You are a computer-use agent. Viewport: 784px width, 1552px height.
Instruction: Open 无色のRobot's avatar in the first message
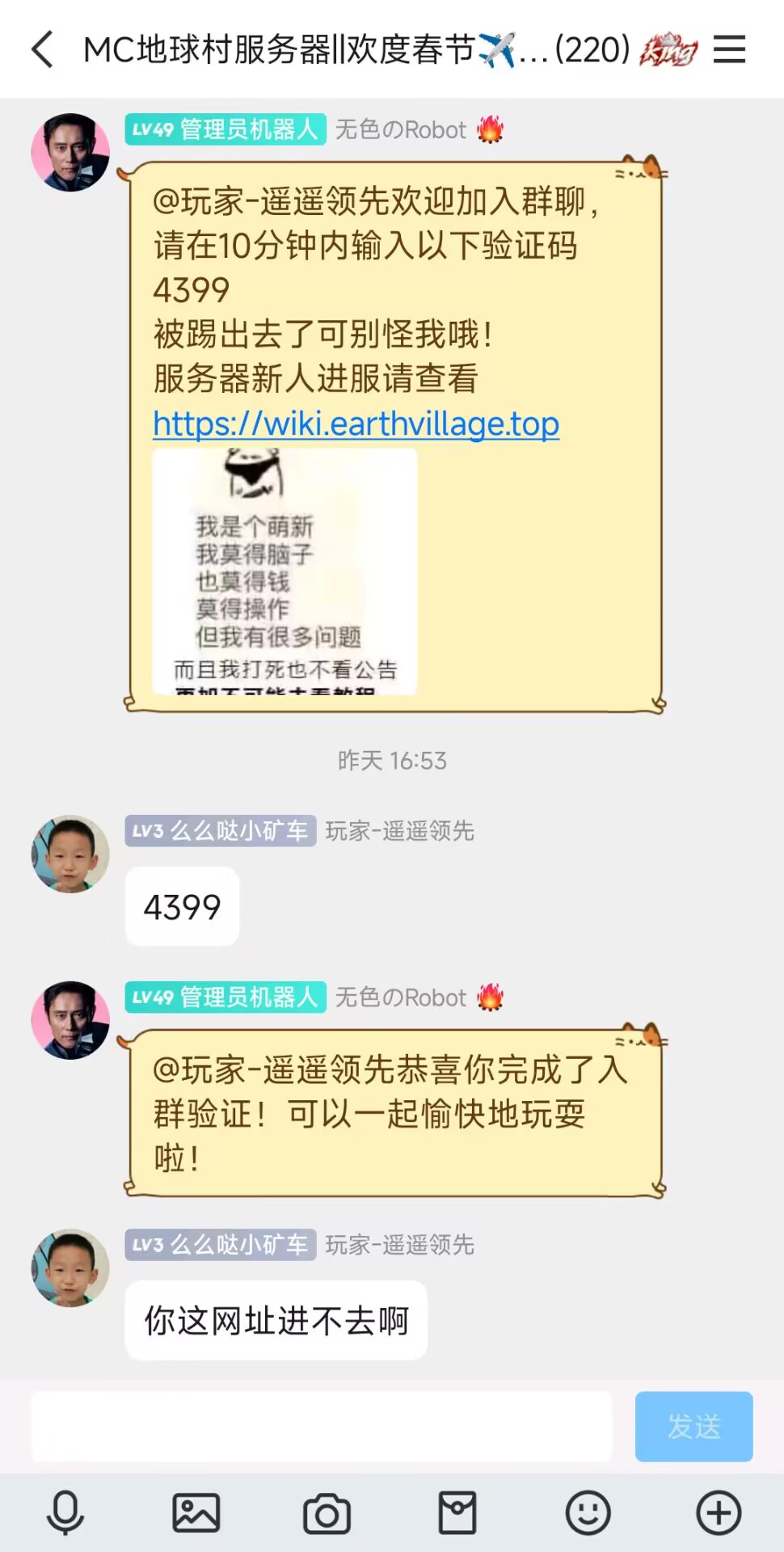(x=70, y=152)
